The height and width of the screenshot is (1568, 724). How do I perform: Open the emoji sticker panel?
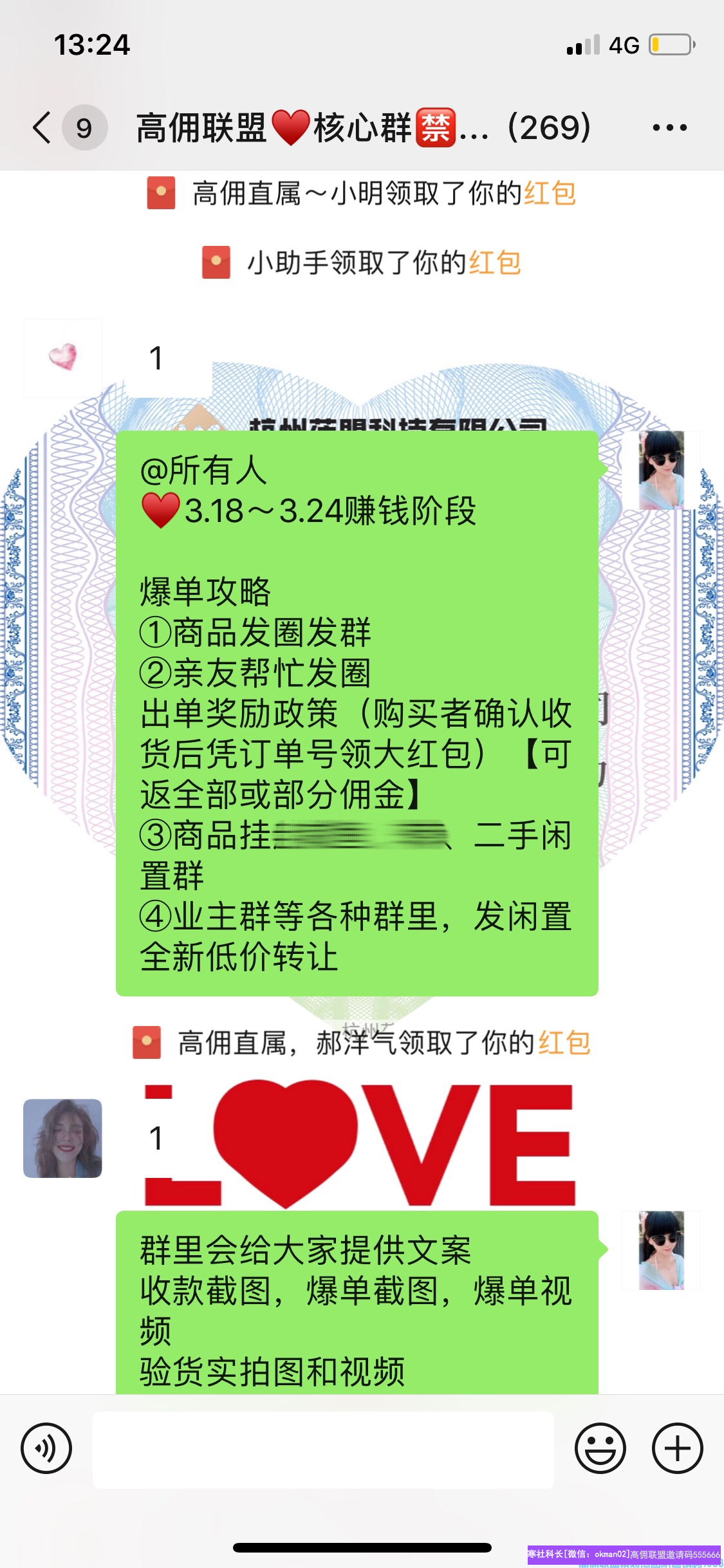click(x=600, y=1449)
